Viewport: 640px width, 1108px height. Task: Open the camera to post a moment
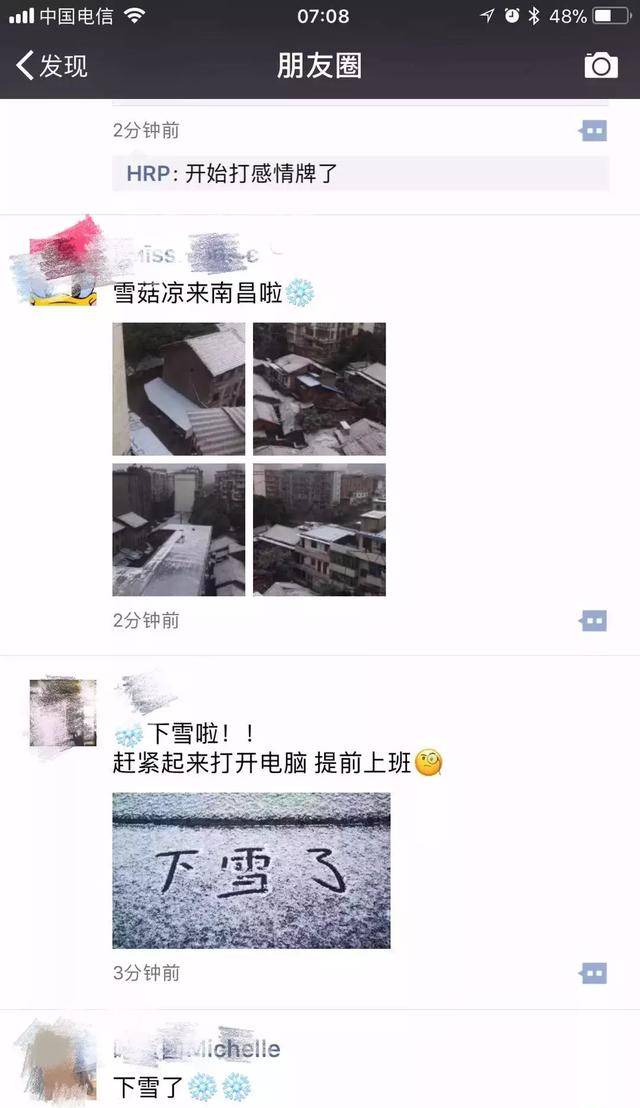pos(601,66)
